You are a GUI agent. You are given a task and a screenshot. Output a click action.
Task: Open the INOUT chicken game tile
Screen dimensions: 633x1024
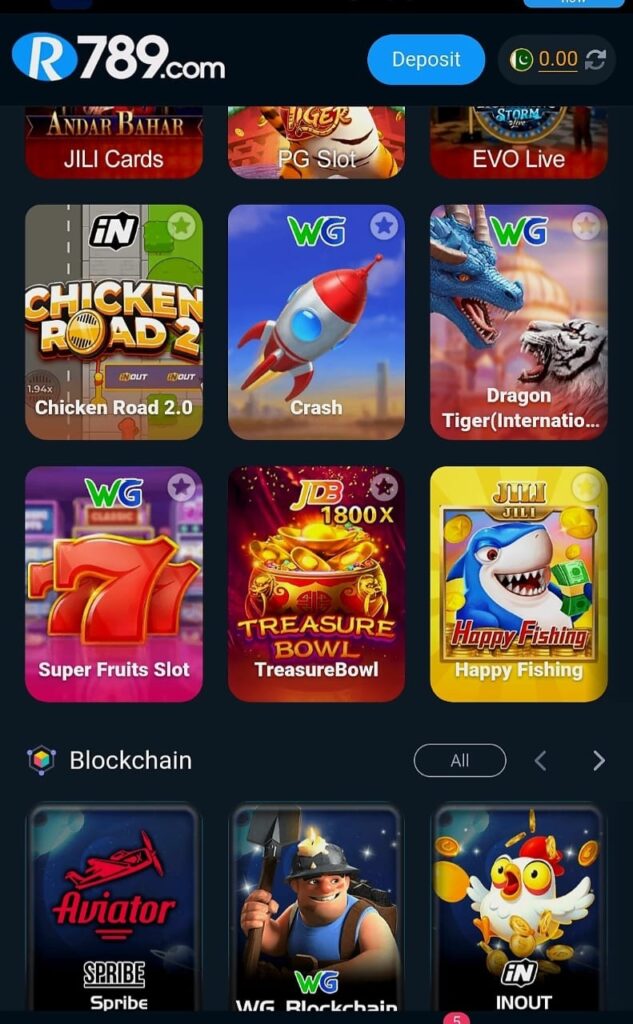coord(518,910)
